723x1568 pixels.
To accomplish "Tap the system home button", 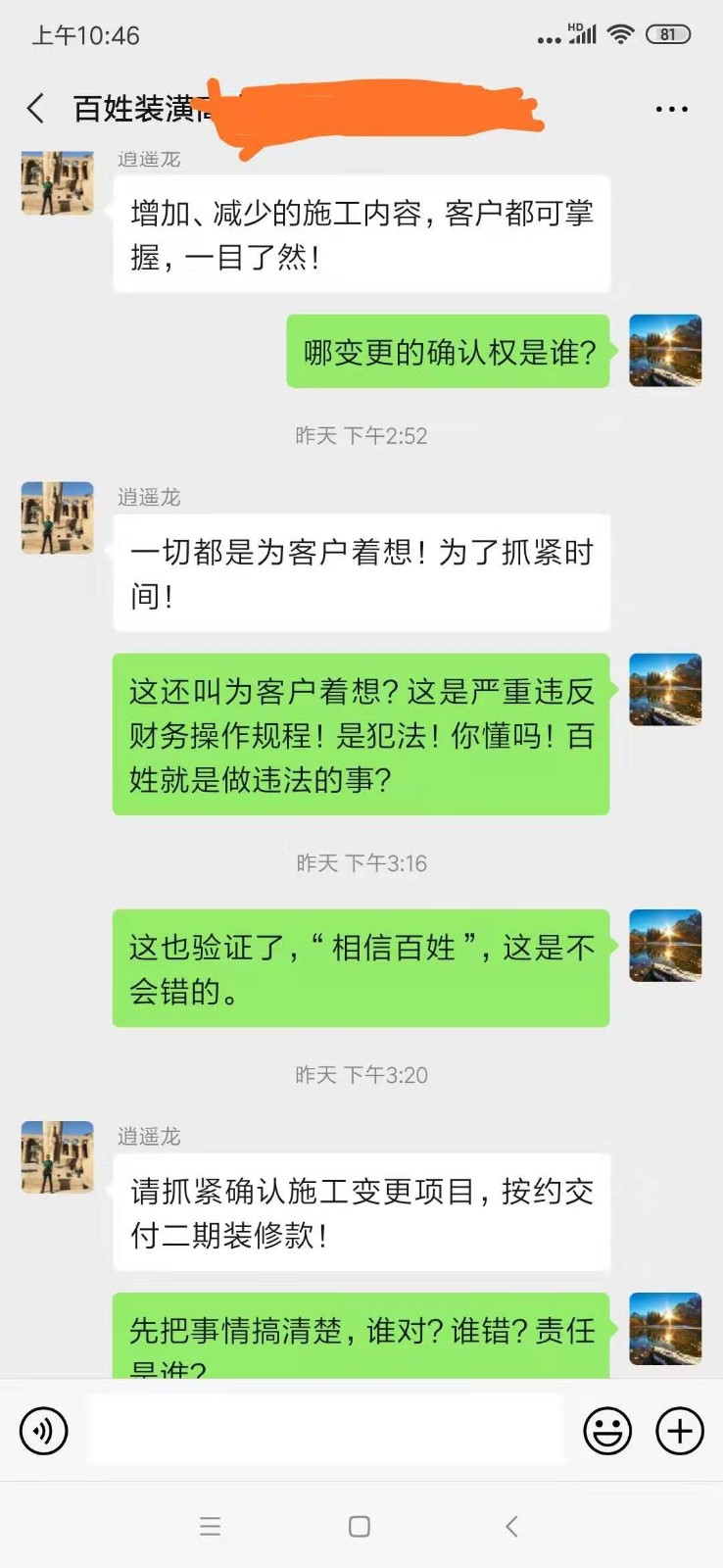I will point(360,1526).
